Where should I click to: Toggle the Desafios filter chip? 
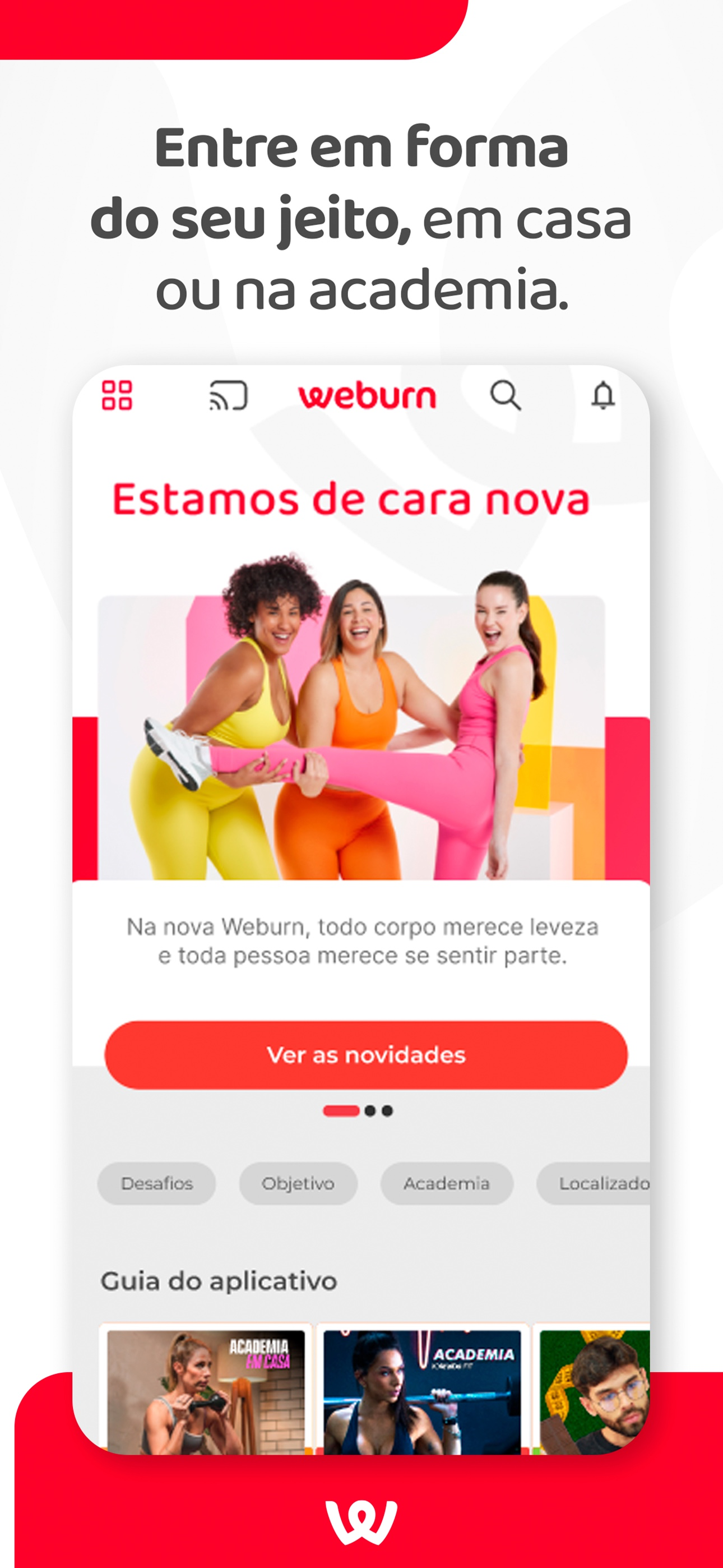tap(156, 1183)
